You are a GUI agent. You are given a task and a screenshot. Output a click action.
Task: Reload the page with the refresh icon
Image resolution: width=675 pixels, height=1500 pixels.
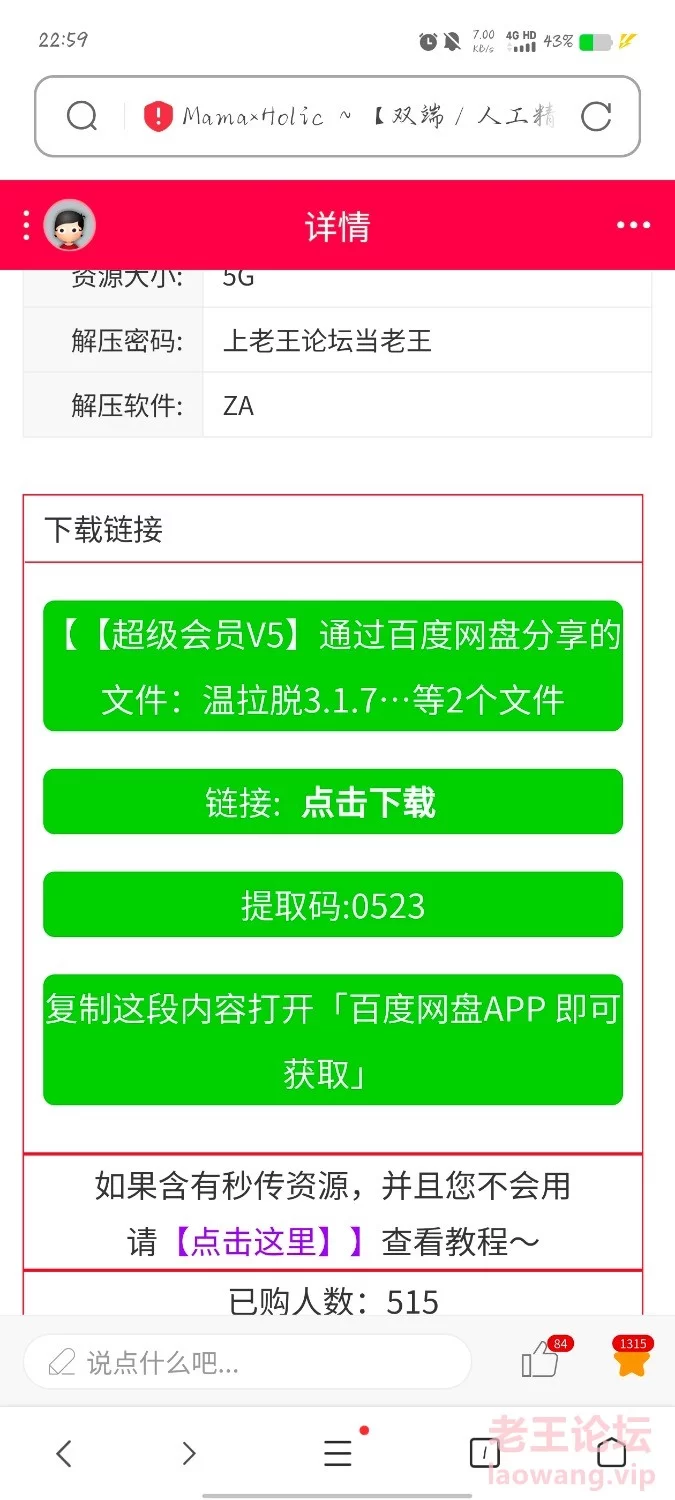596,116
